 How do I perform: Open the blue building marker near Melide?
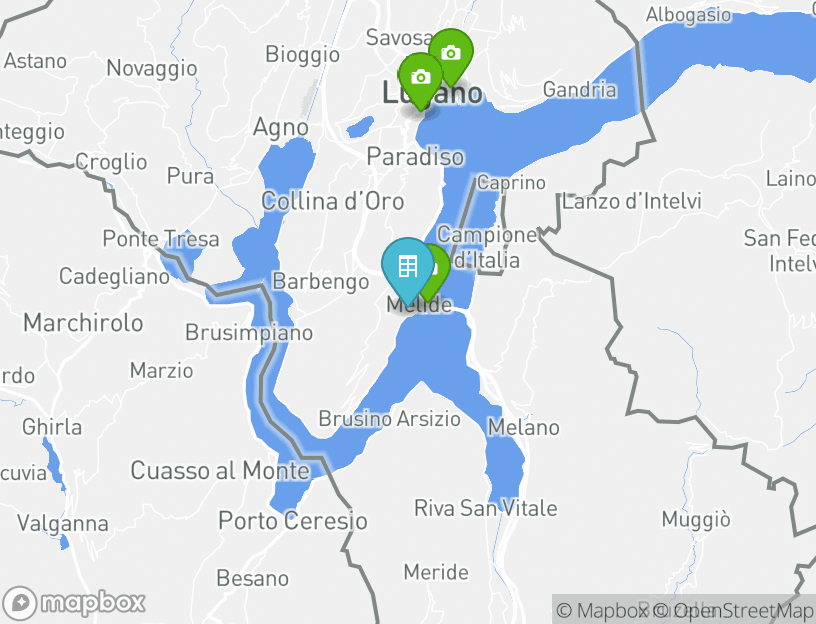[x=407, y=266]
